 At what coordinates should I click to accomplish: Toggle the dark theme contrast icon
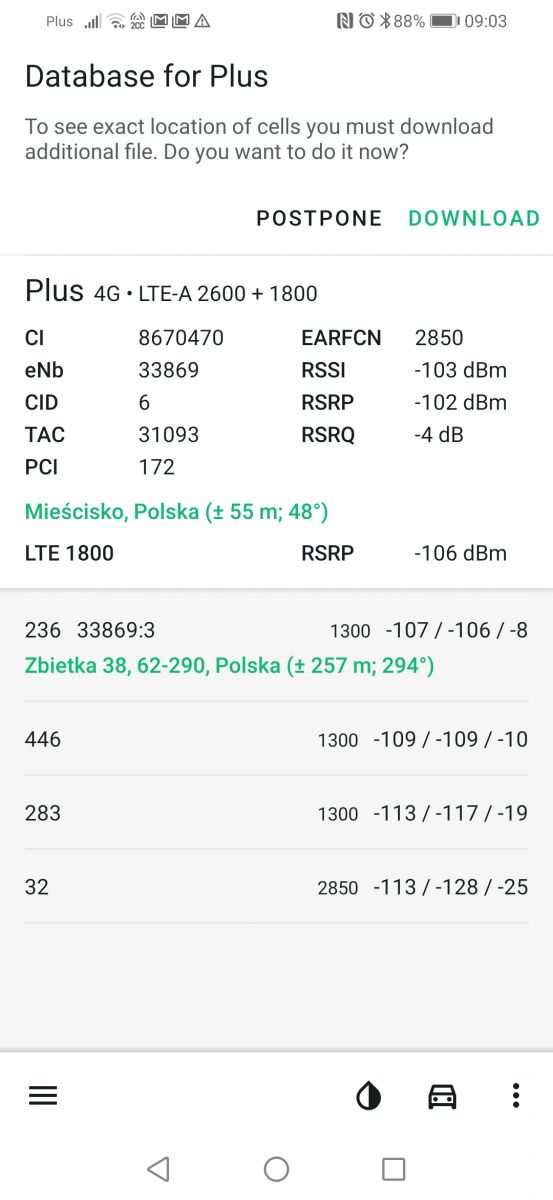coord(369,1096)
